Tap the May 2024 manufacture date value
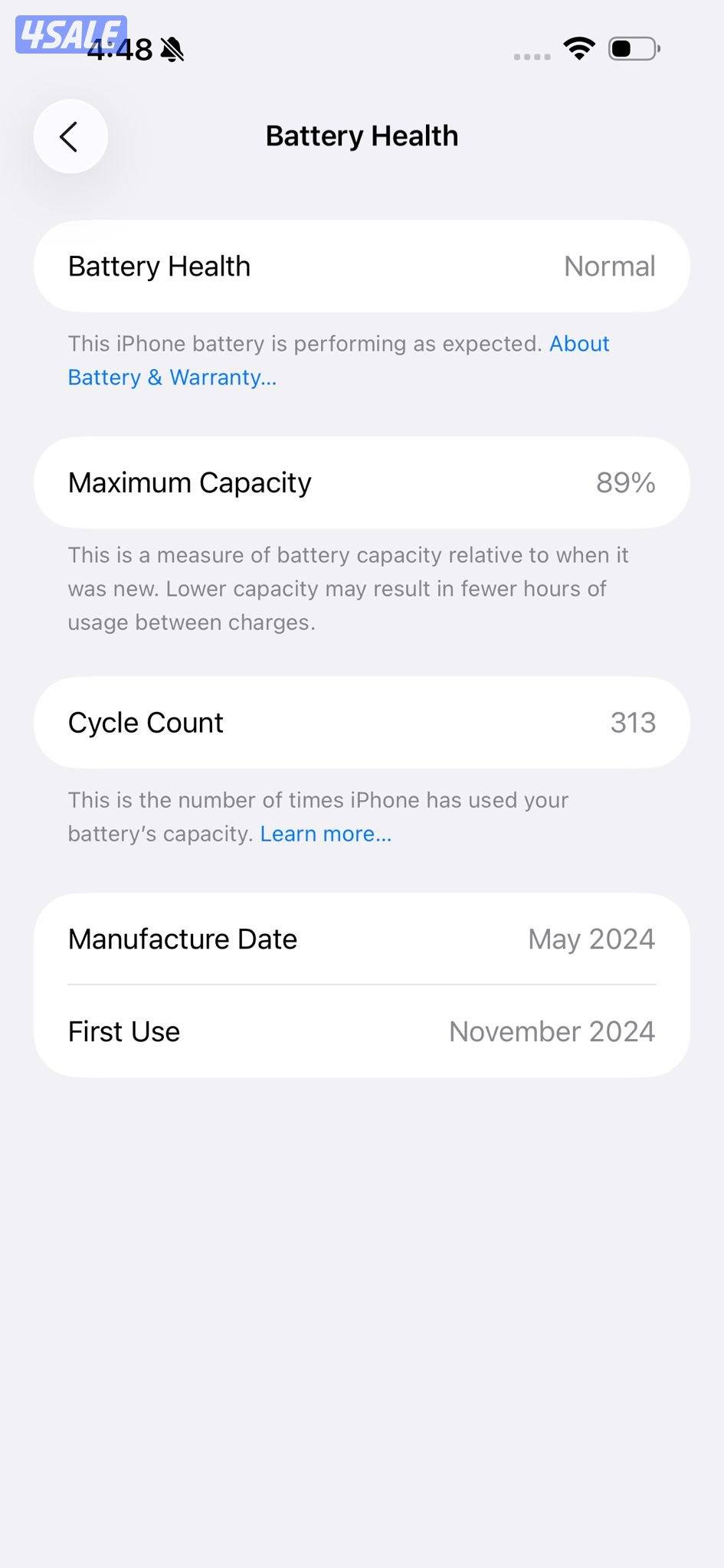 tap(591, 938)
